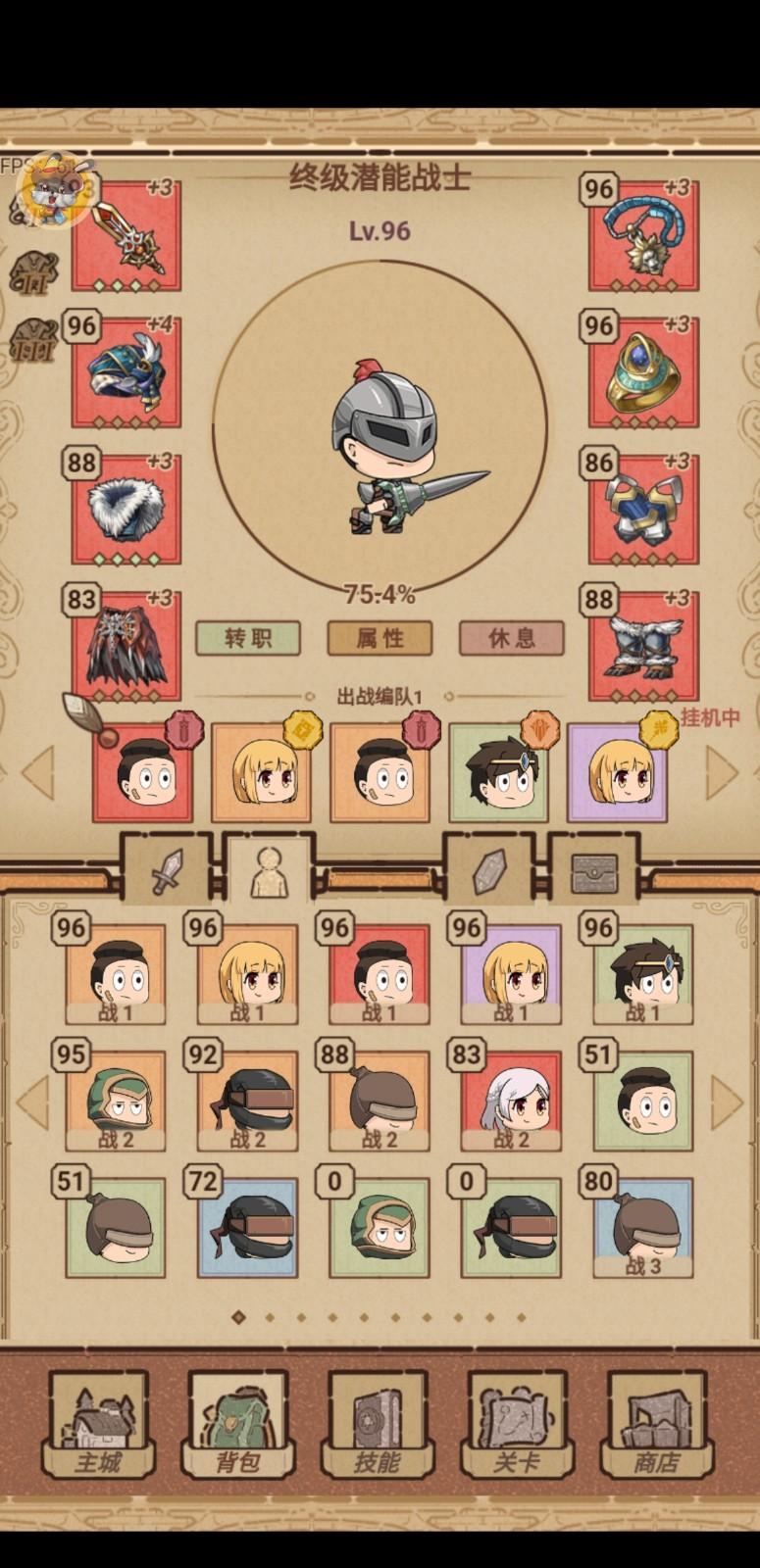
Task: Select the sword equipment tab
Action: pos(168,870)
